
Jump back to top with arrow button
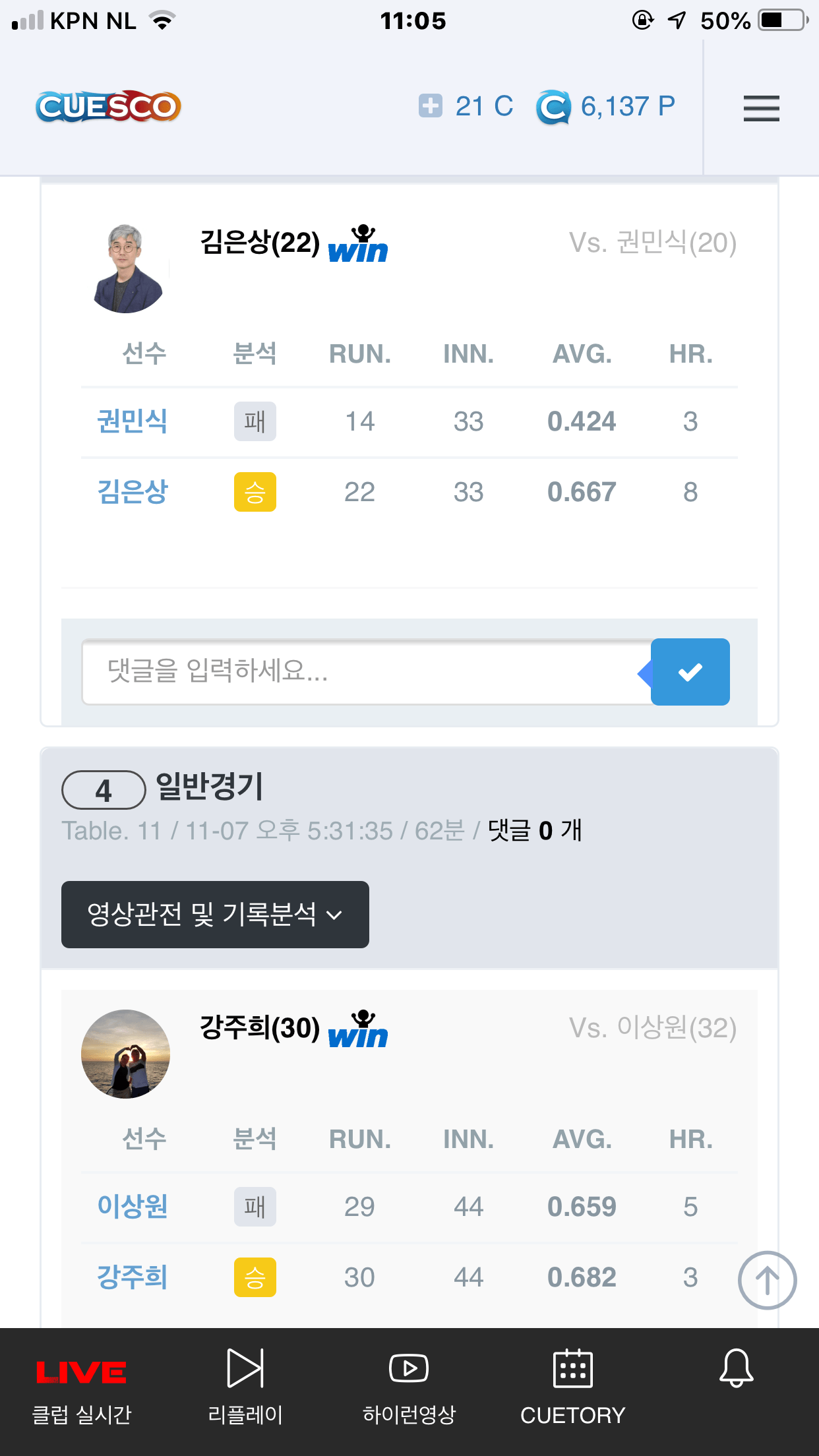pos(767,1280)
